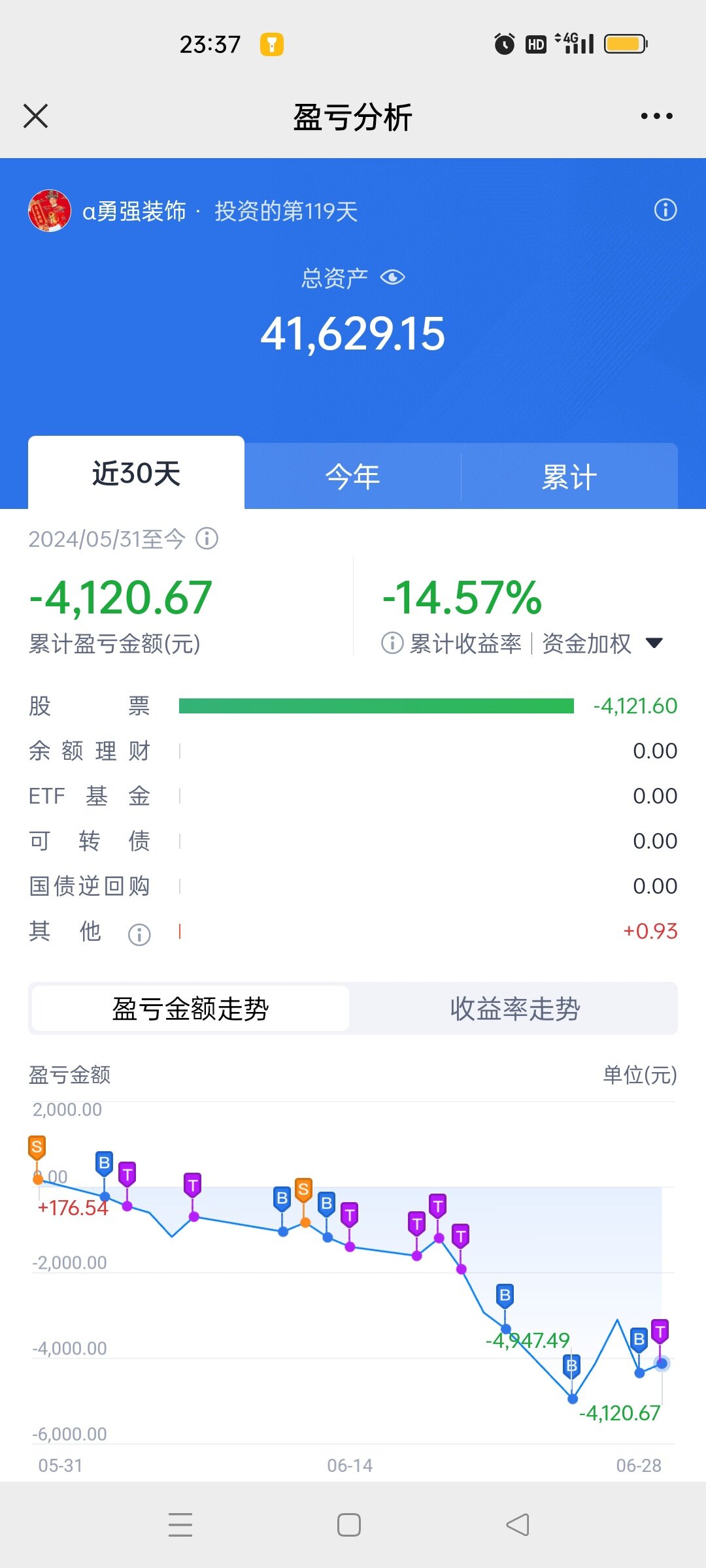
Task: Open the 累计收益率 info icon
Action: [x=392, y=643]
